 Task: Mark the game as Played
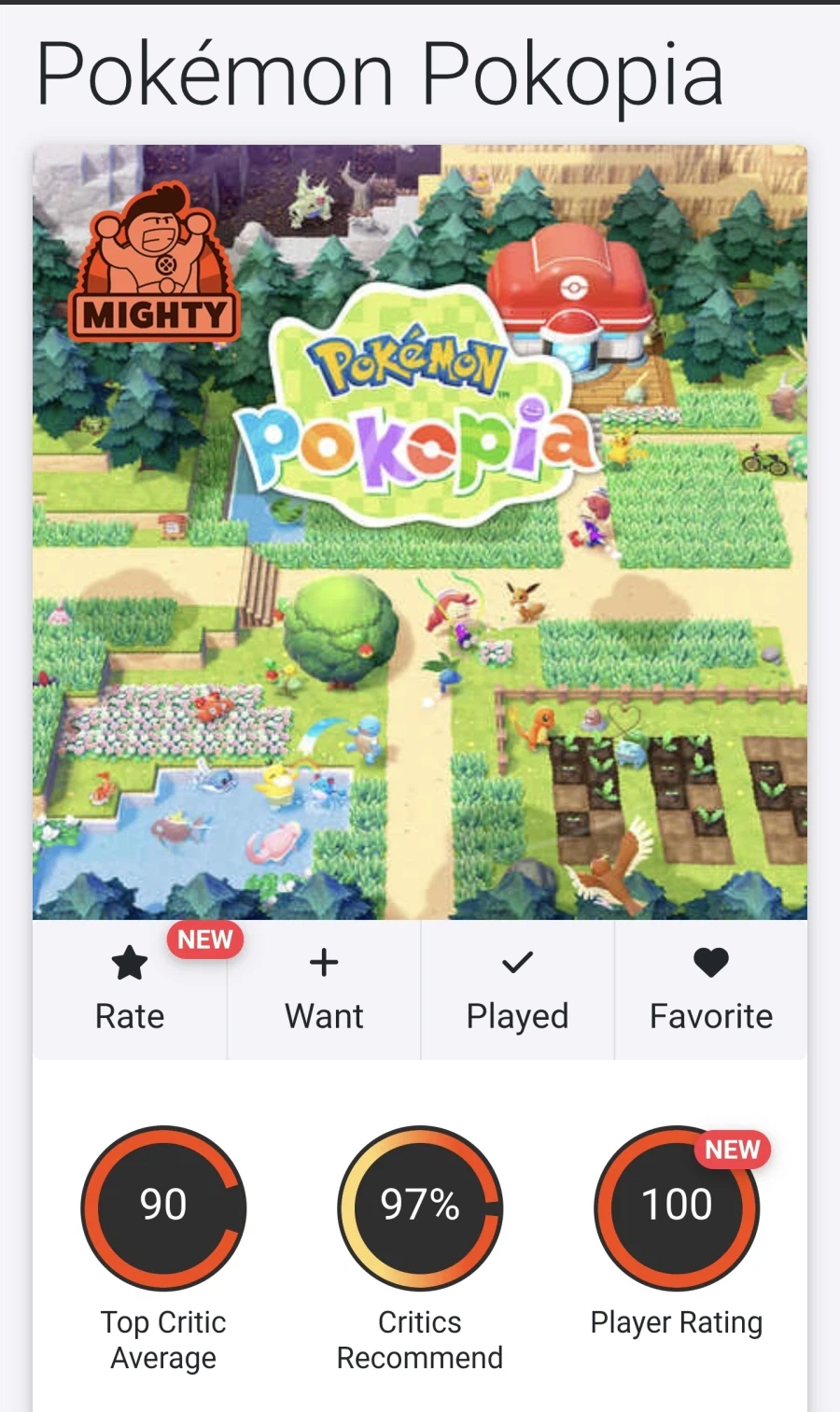(517, 990)
